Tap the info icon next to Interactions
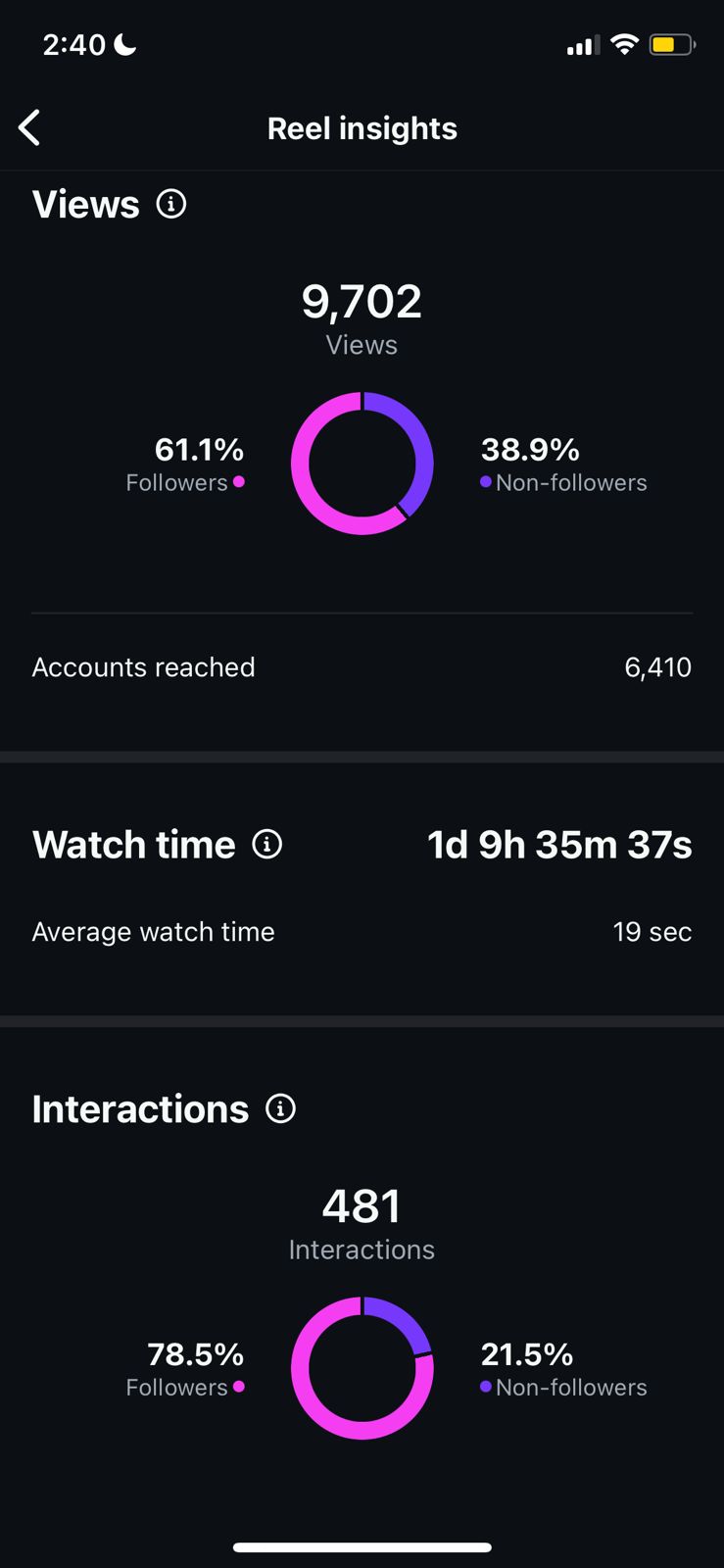 (x=281, y=1108)
